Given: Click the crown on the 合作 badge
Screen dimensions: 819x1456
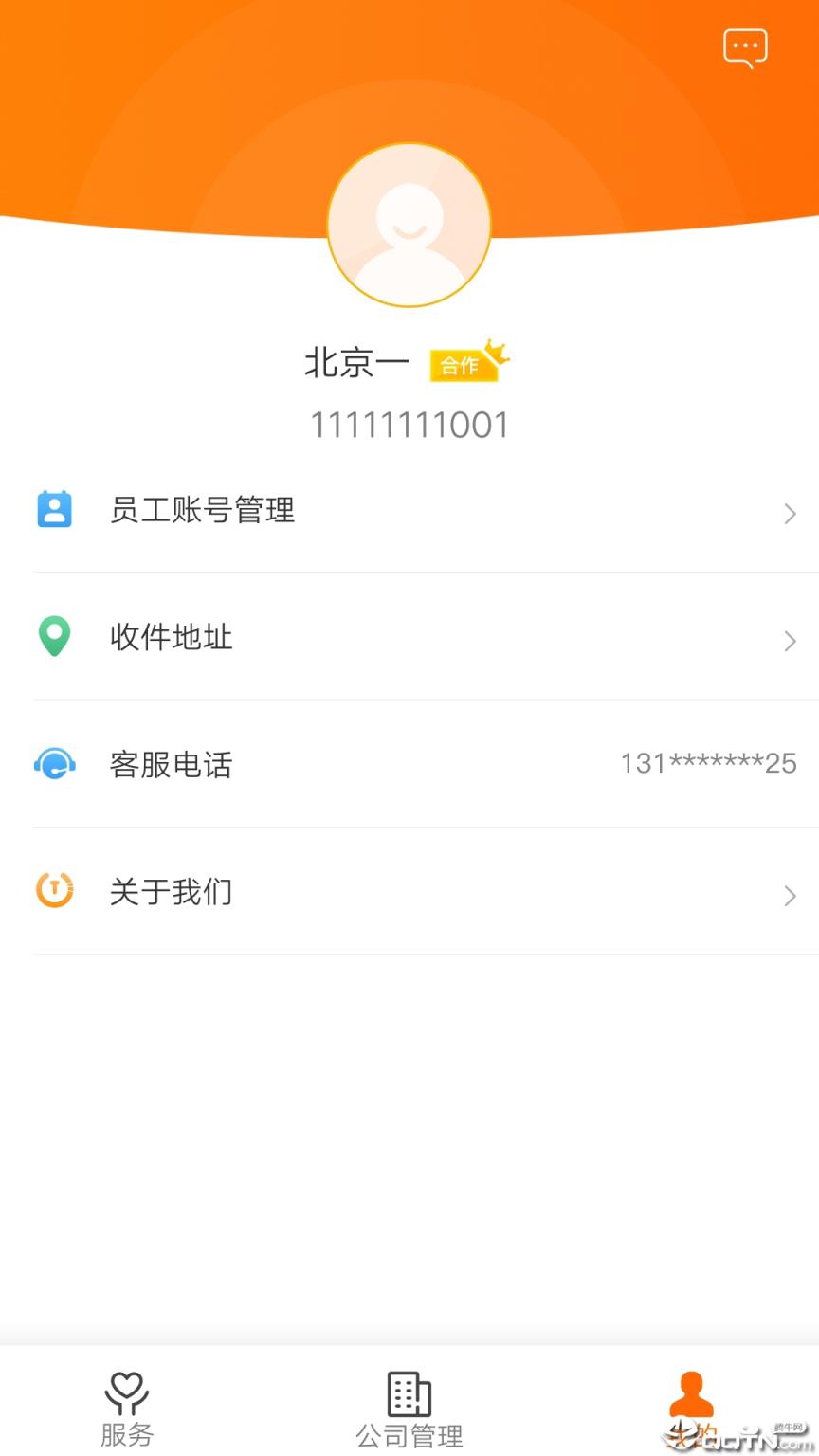Looking at the screenshot, I should pyautogui.click(x=494, y=349).
